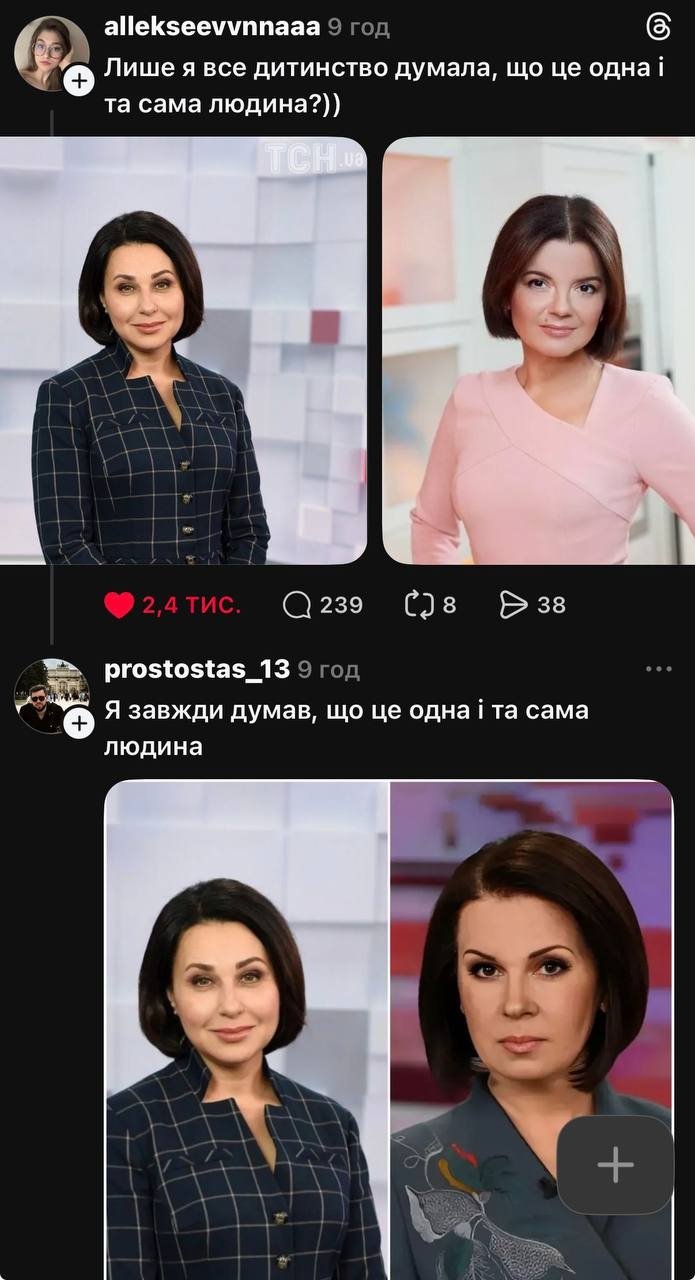Repost the thread by allekseevvnnaaa
Viewport: 695px width, 1280px height.
[x=416, y=605]
